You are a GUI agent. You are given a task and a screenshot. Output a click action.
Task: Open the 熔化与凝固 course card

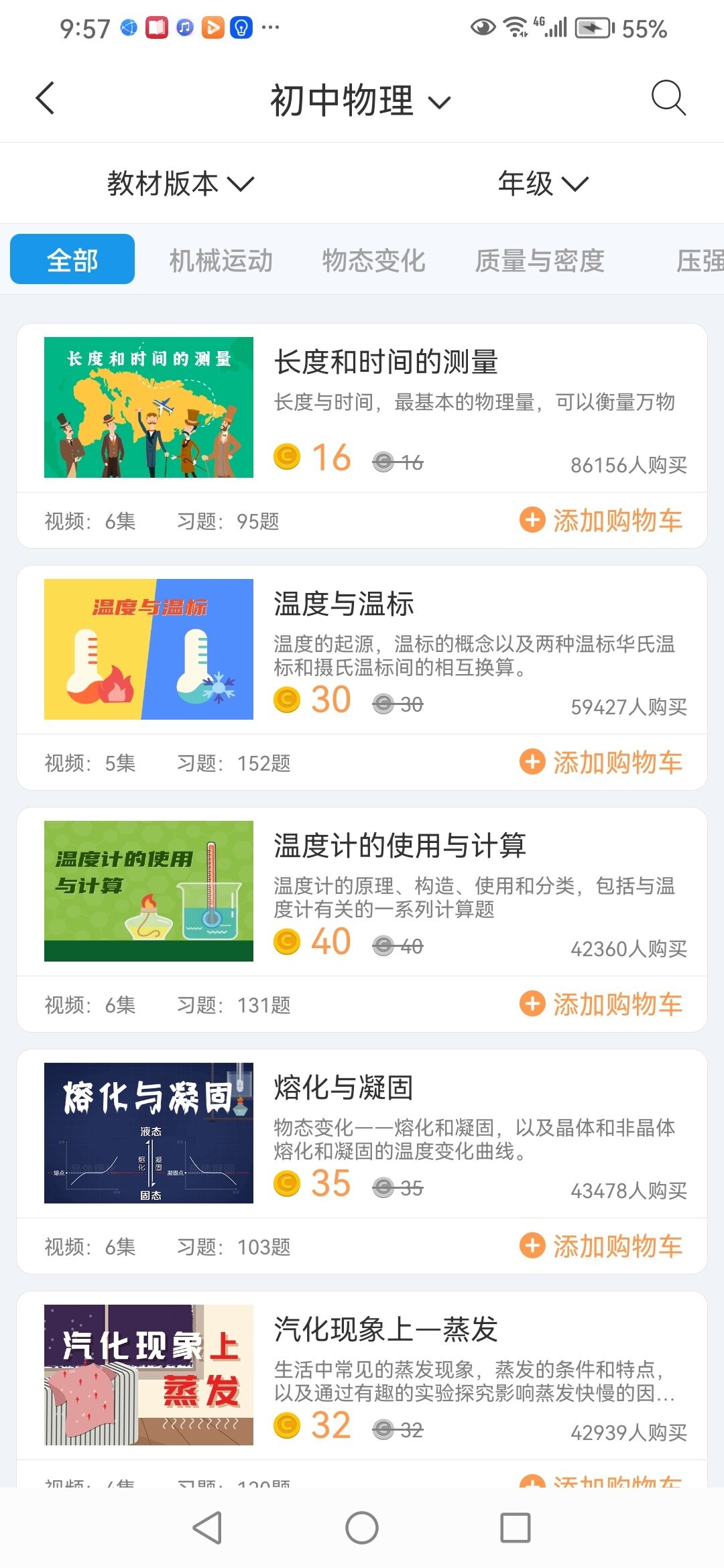click(362, 1133)
